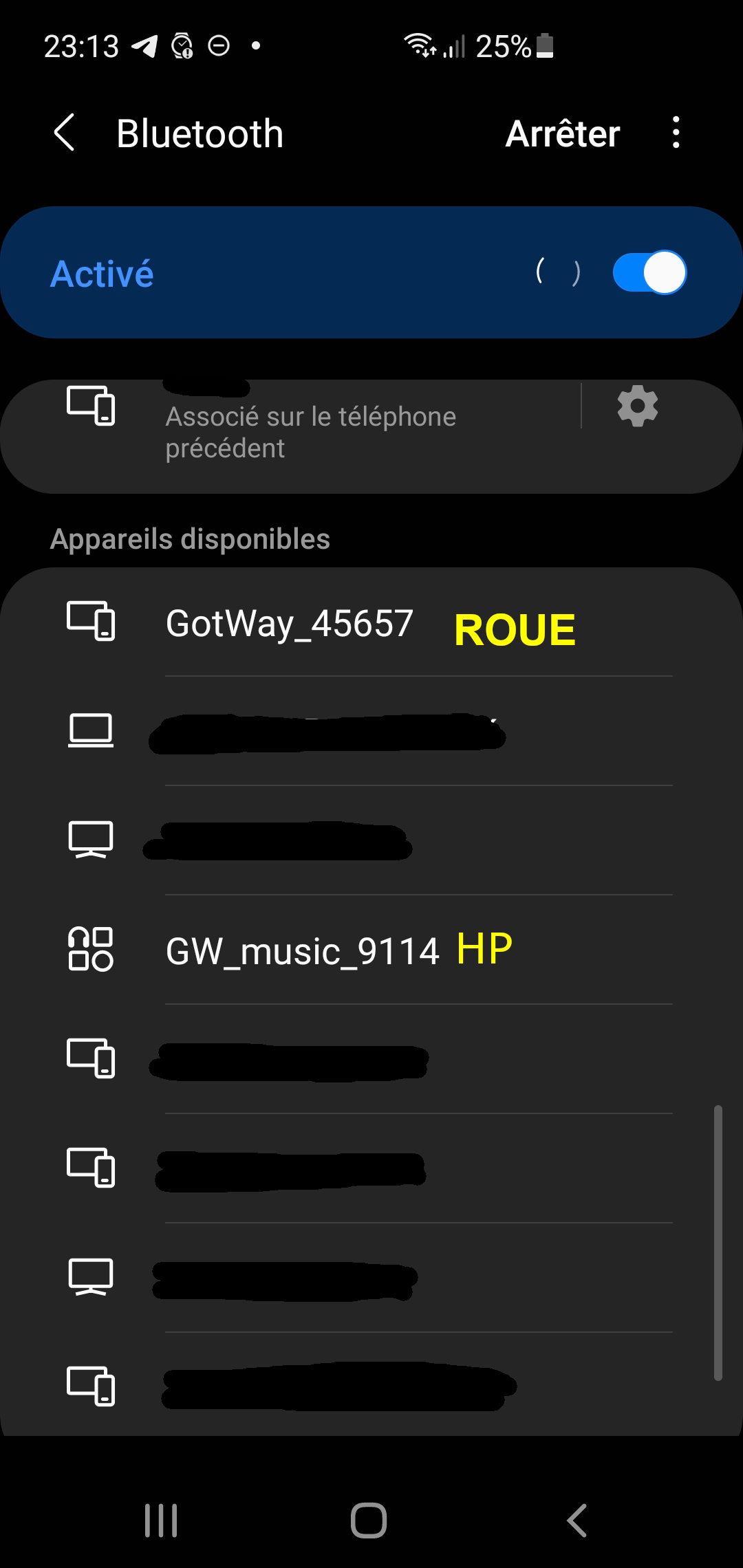Image resolution: width=743 pixels, height=1568 pixels.
Task: Turn off the Activé Bluetooth switch
Action: point(649,272)
